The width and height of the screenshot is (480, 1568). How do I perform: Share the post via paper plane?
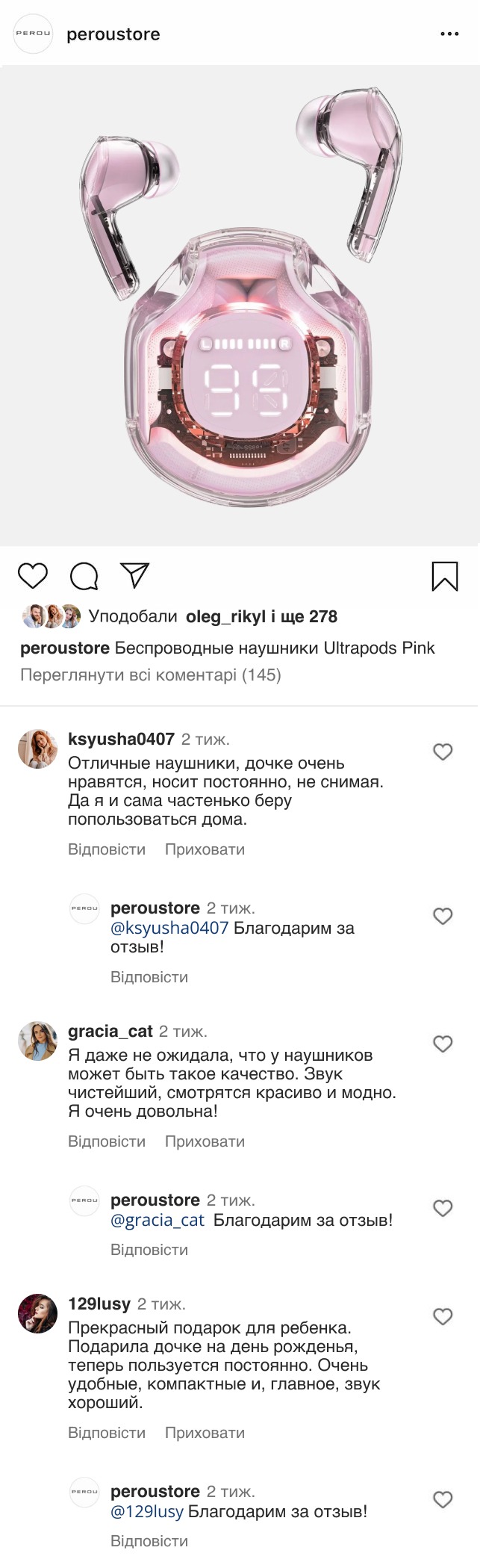pyautogui.click(x=135, y=575)
